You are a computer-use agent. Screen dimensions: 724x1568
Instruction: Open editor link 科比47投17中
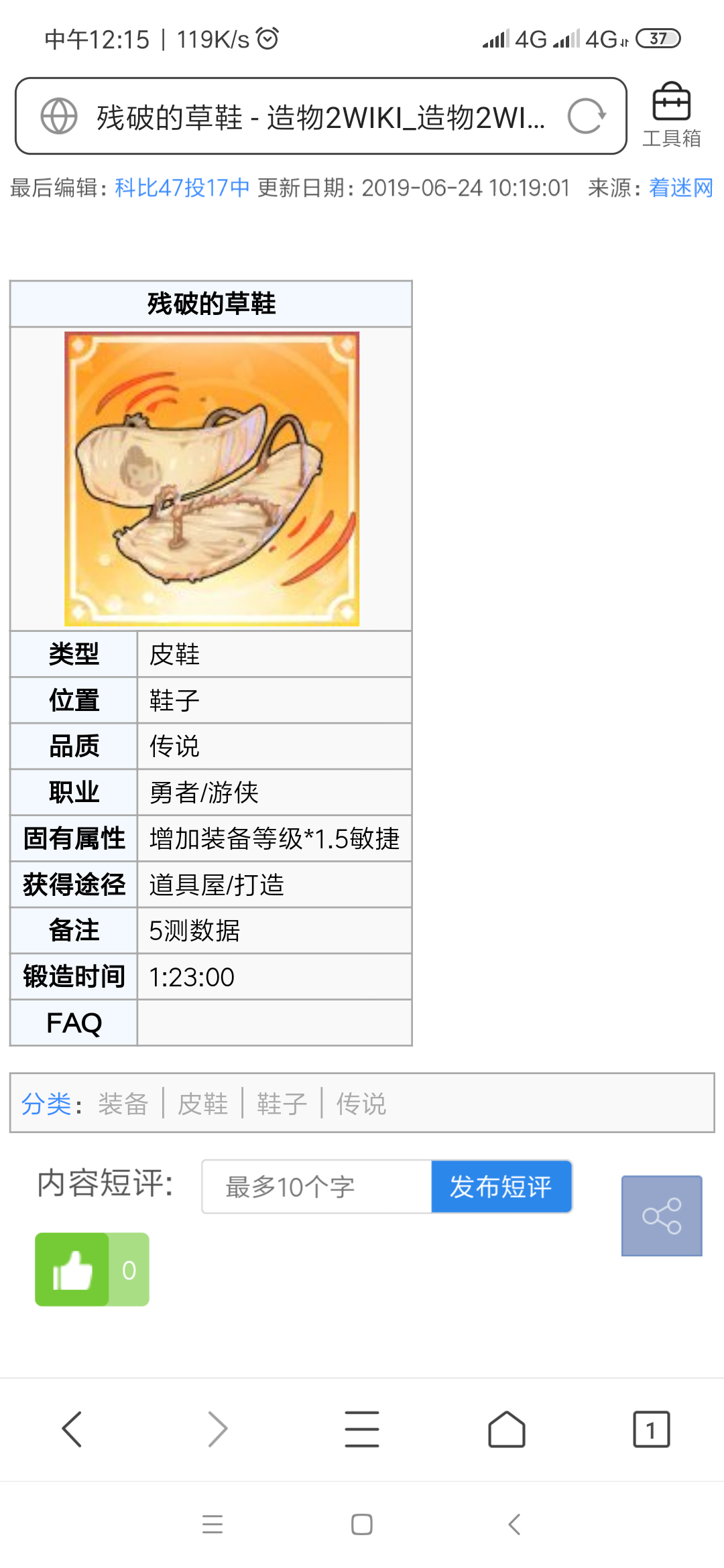click(x=182, y=188)
